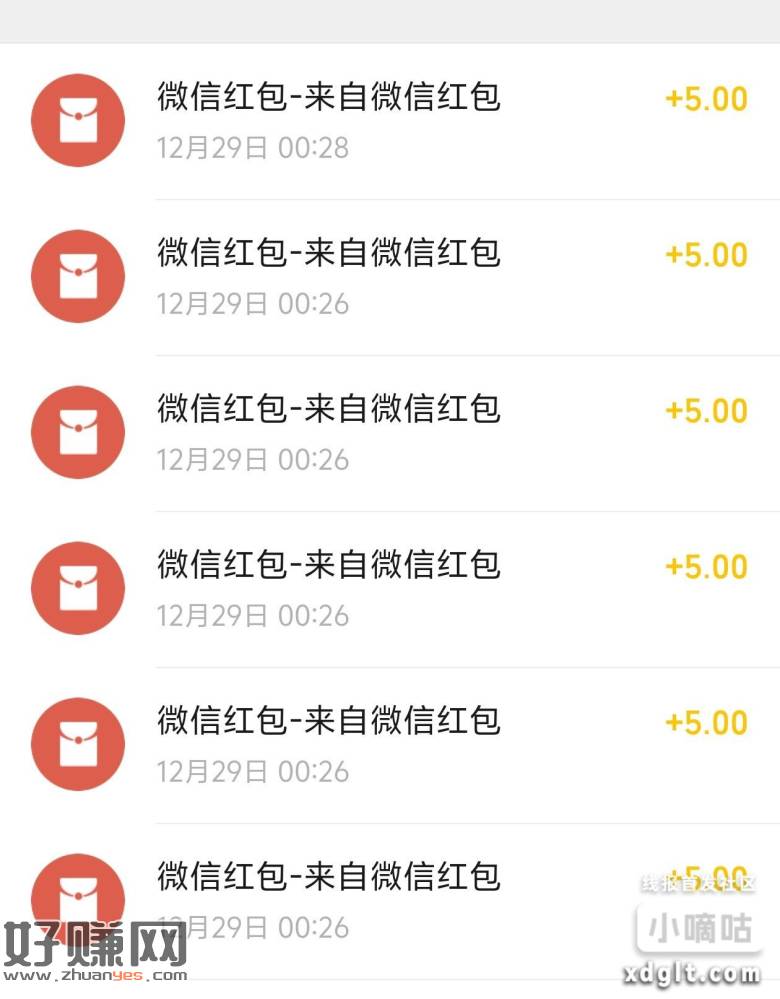Select the second red envelope icon
The image size is (780, 999).
(x=77, y=275)
